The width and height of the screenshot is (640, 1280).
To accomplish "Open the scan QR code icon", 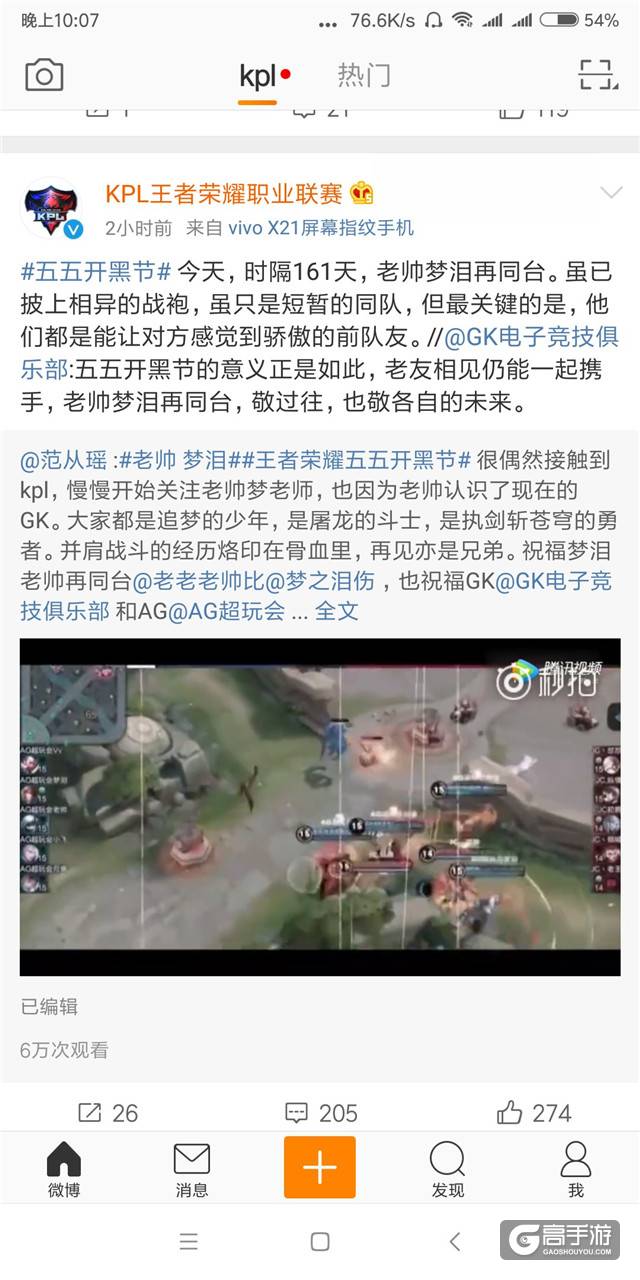I will click(x=598, y=75).
